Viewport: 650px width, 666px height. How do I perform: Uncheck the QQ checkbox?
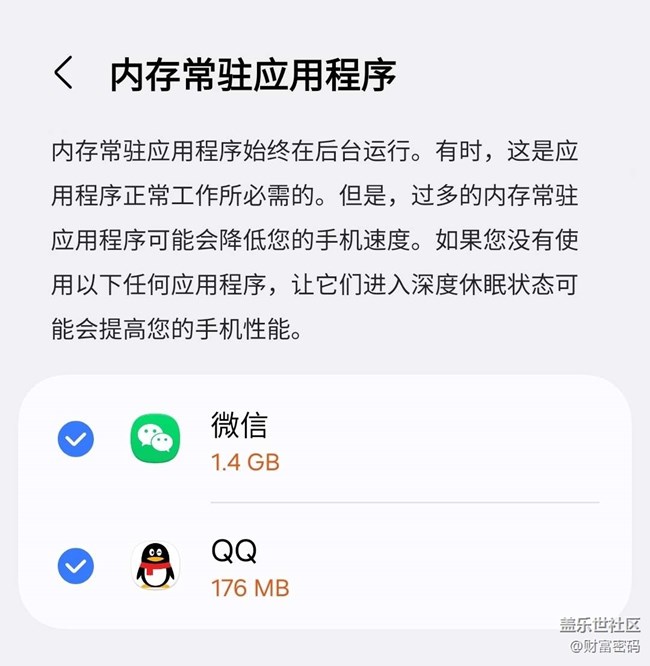pyautogui.click(x=76, y=567)
